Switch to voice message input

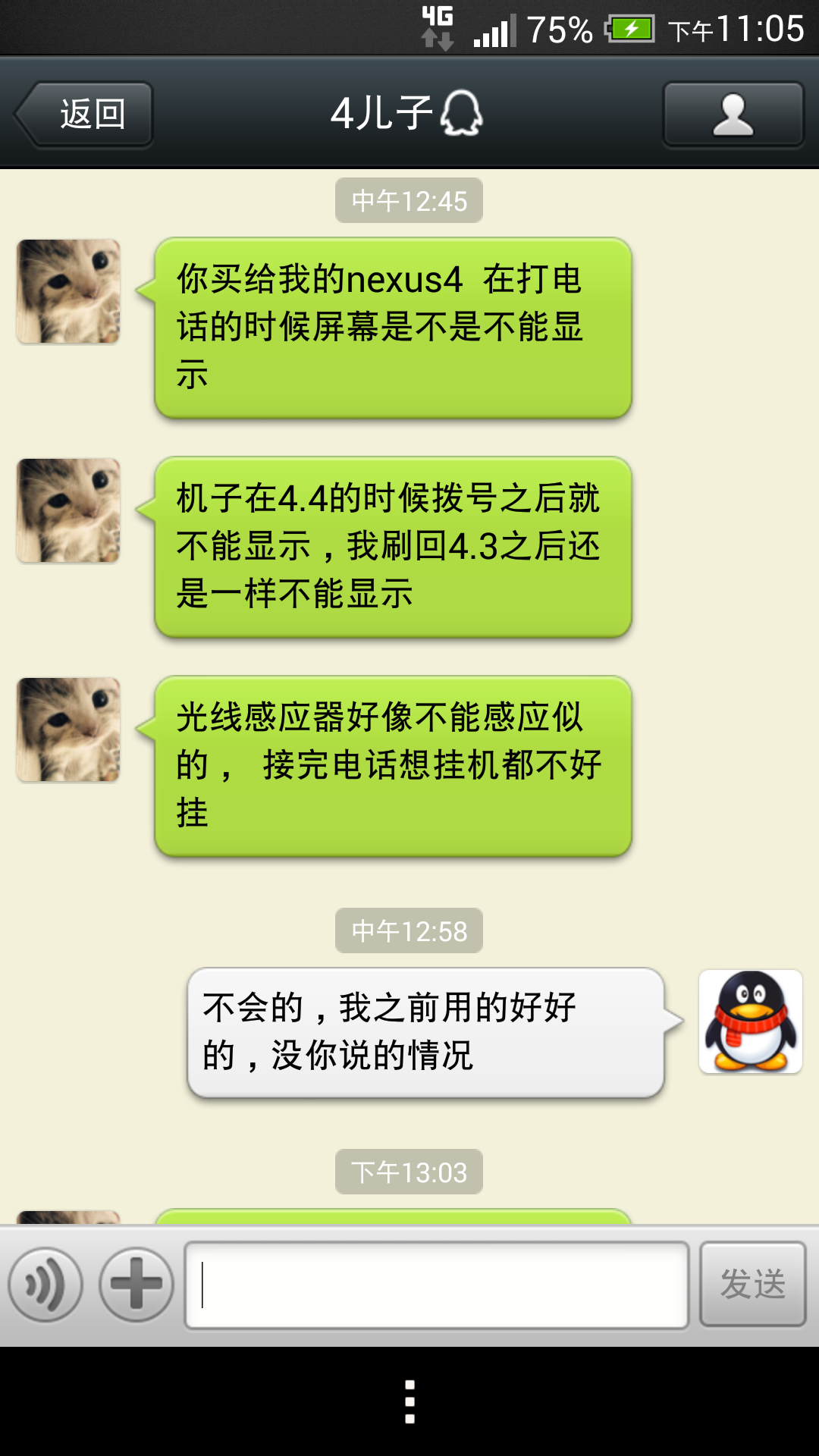(45, 1285)
